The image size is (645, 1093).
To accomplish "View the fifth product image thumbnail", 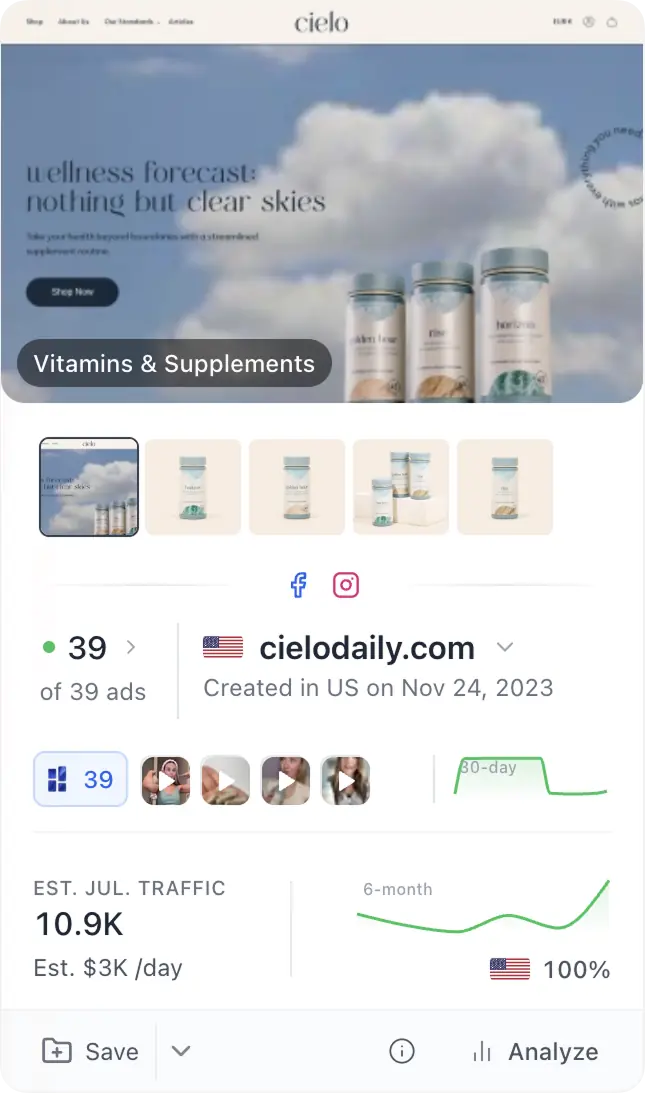I will 505,487.
